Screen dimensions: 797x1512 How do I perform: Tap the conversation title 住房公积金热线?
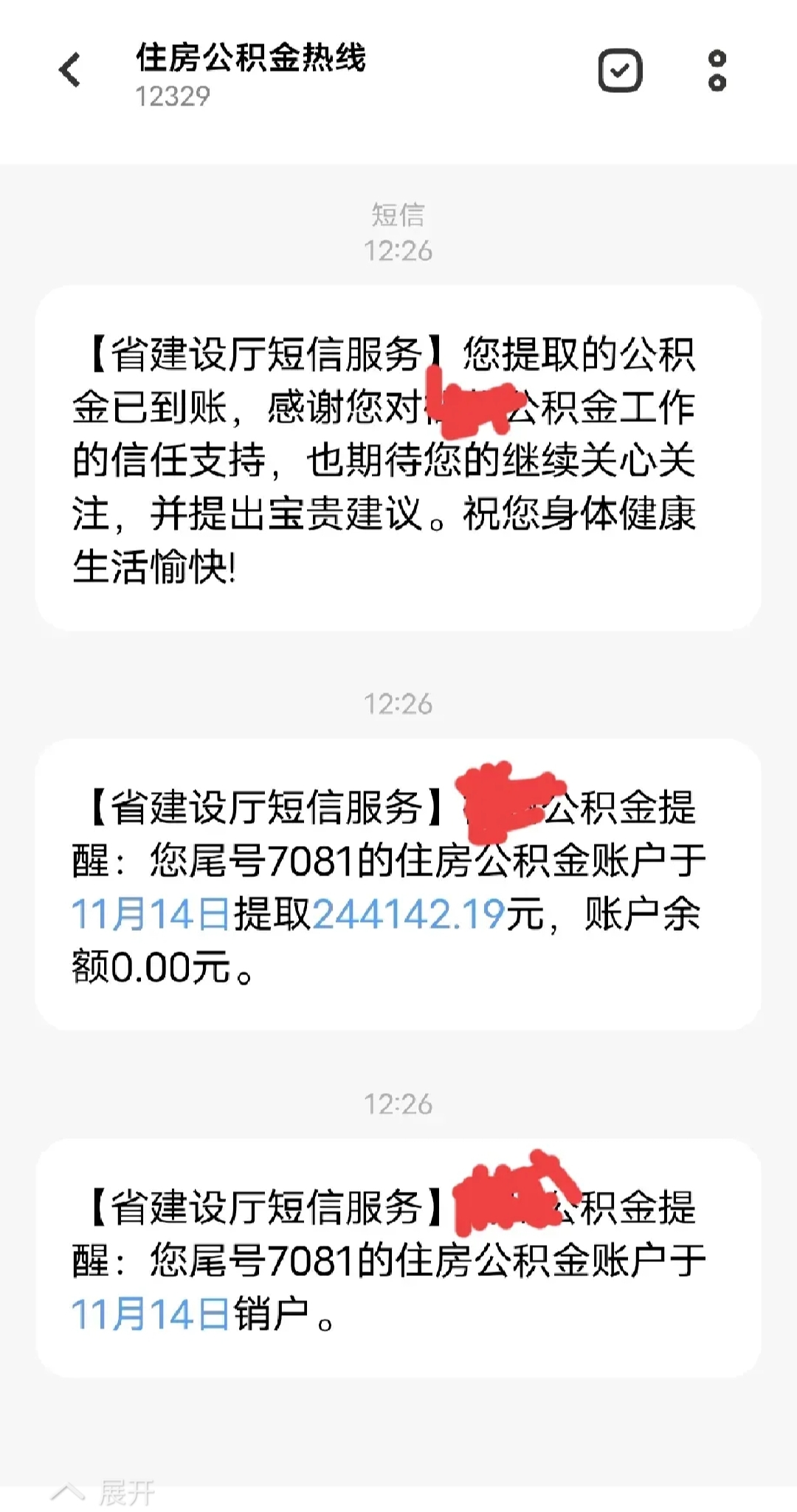(x=252, y=63)
